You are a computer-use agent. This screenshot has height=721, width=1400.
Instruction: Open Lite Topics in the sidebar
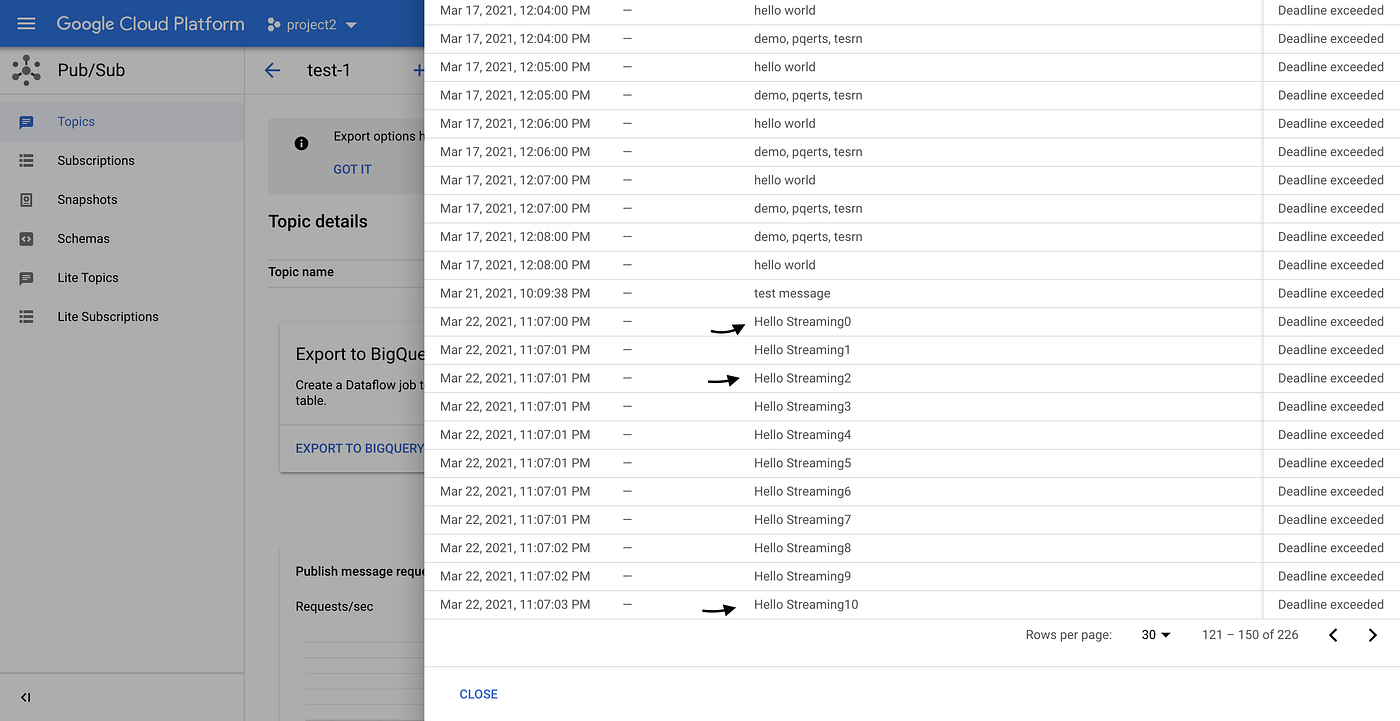87,278
